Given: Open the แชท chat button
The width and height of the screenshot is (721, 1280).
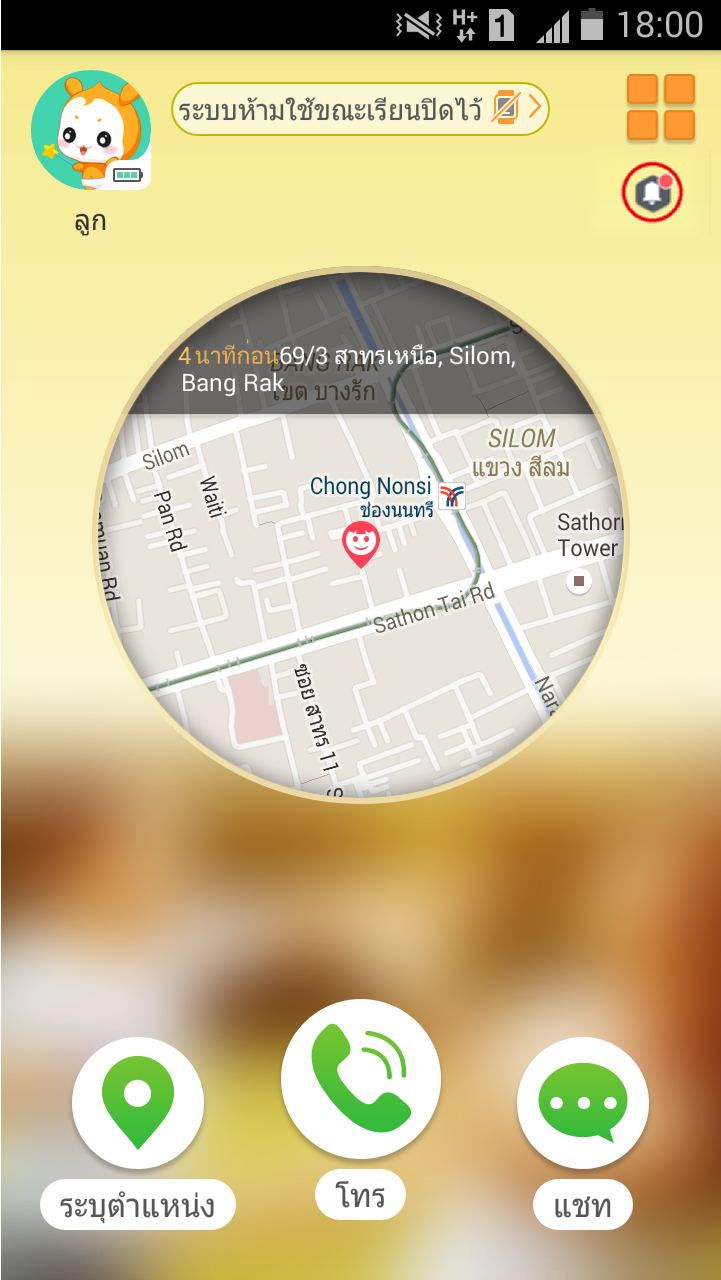Looking at the screenshot, I should [582, 1103].
